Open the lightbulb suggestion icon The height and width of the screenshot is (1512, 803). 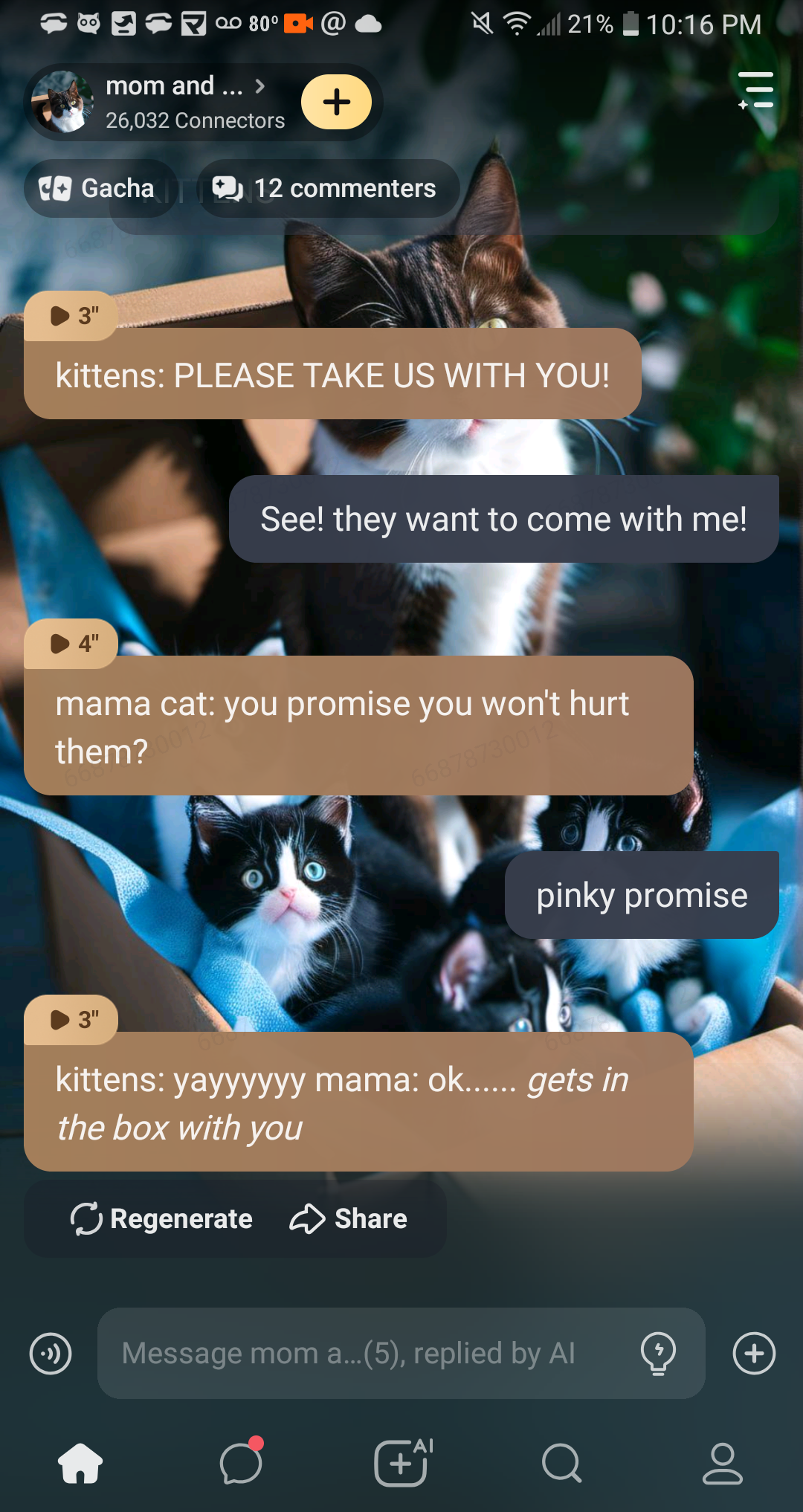pyautogui.click(x=658, y=1354)
